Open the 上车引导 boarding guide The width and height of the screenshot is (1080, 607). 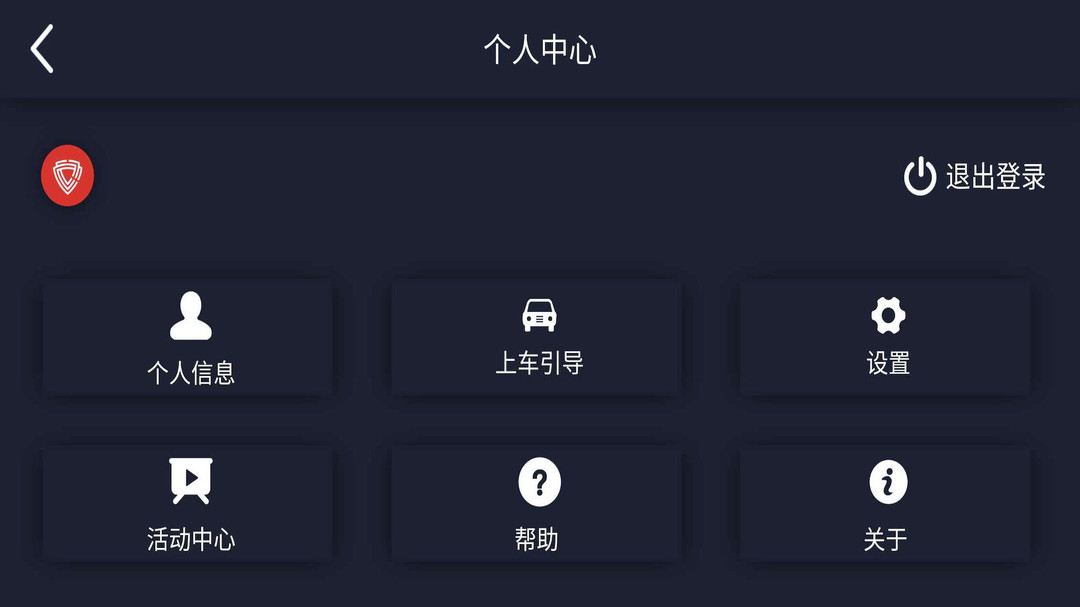pyautogui.click(x=538, y=338)
